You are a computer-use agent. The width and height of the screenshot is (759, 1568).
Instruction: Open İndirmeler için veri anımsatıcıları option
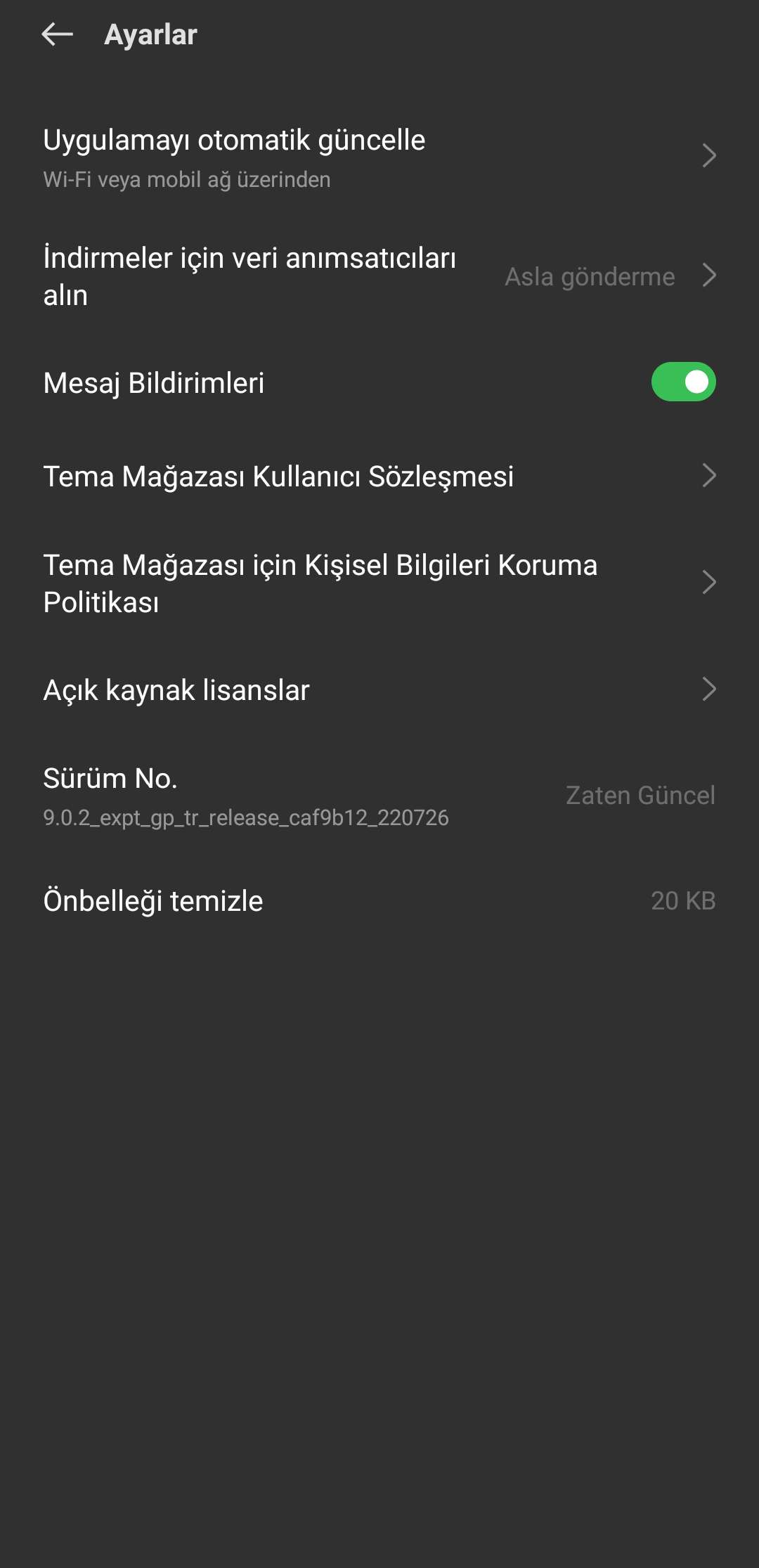[x=379, y=276]
